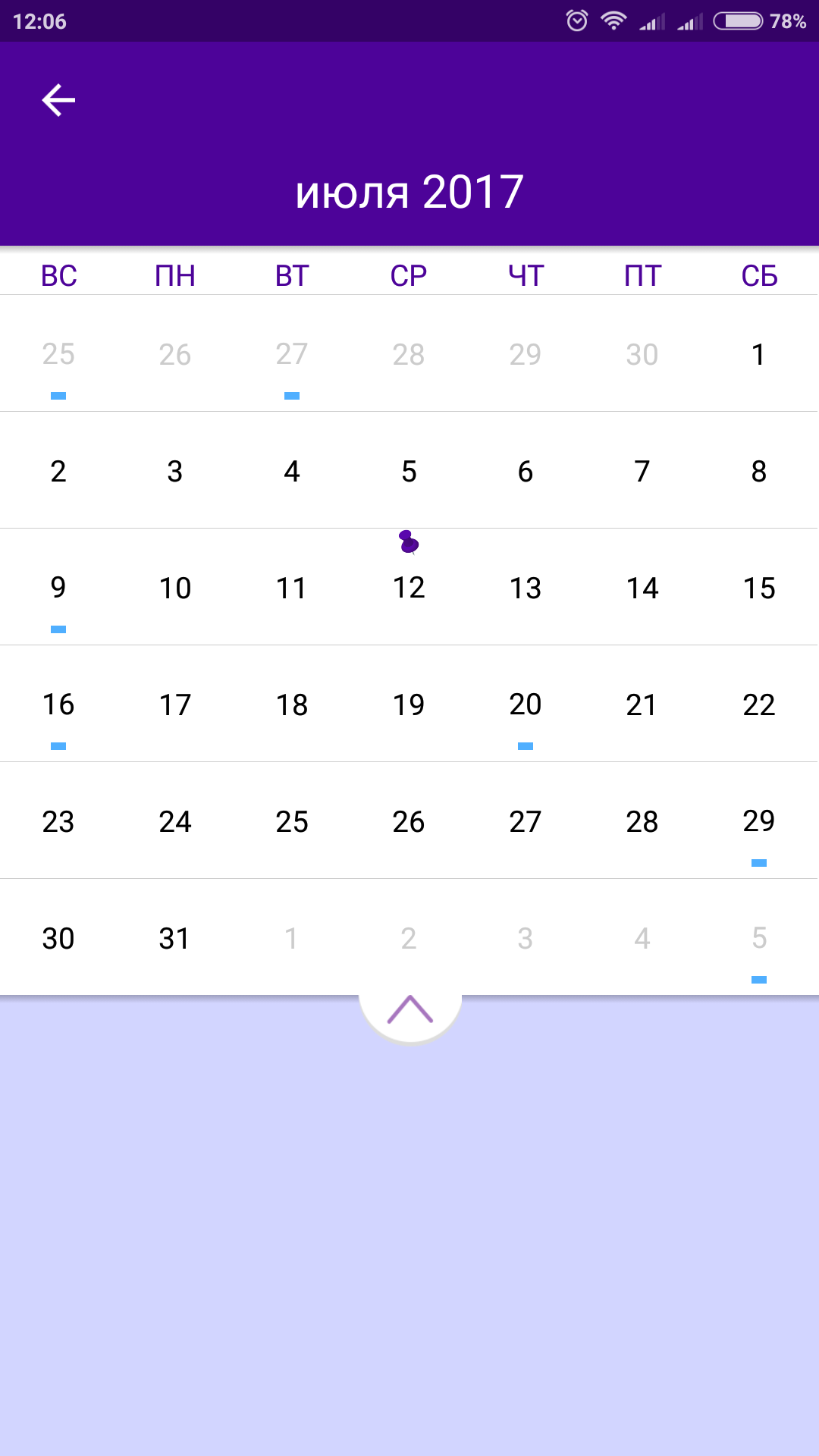Choose July 8 on the calendar
Image resolution: width=819 pixels, height=1456 pixels.
[x=758, y=471]
